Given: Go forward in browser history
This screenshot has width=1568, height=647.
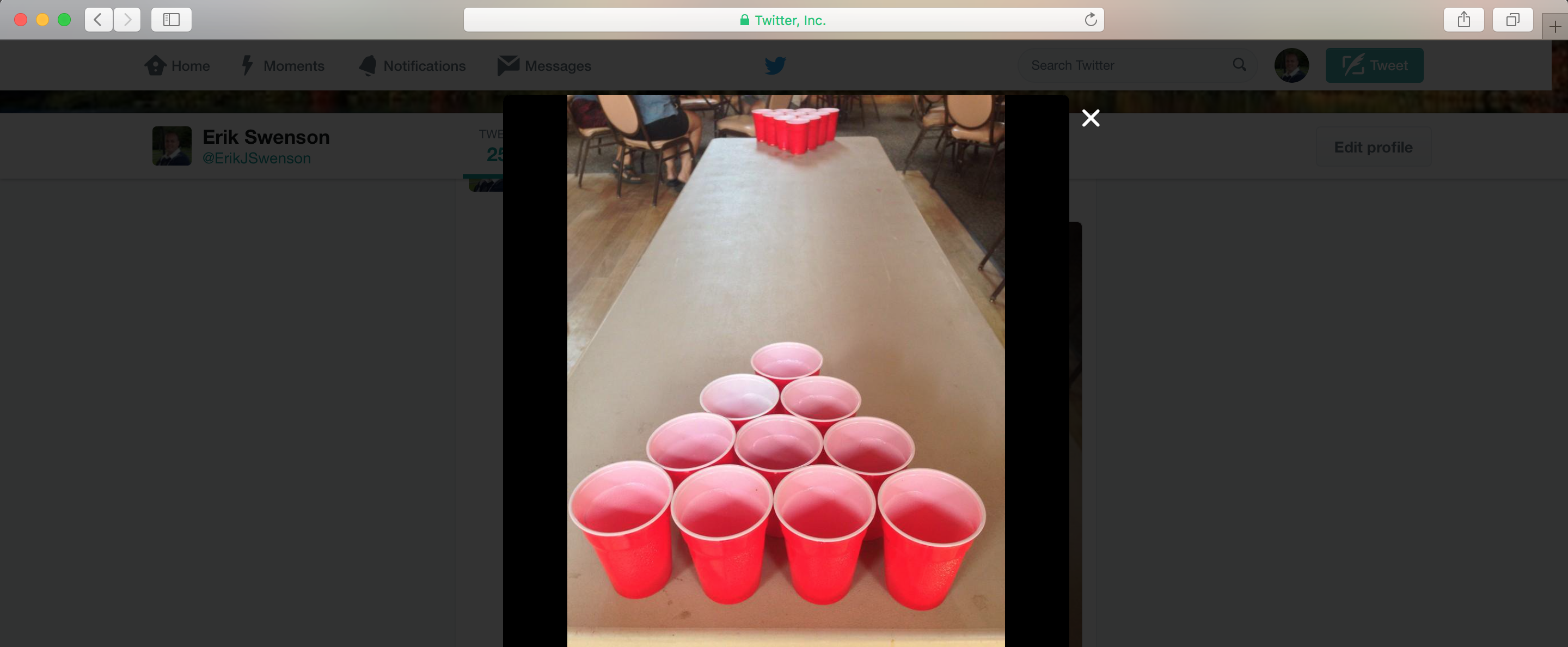Looking at the screenshot, I should 127,20.
